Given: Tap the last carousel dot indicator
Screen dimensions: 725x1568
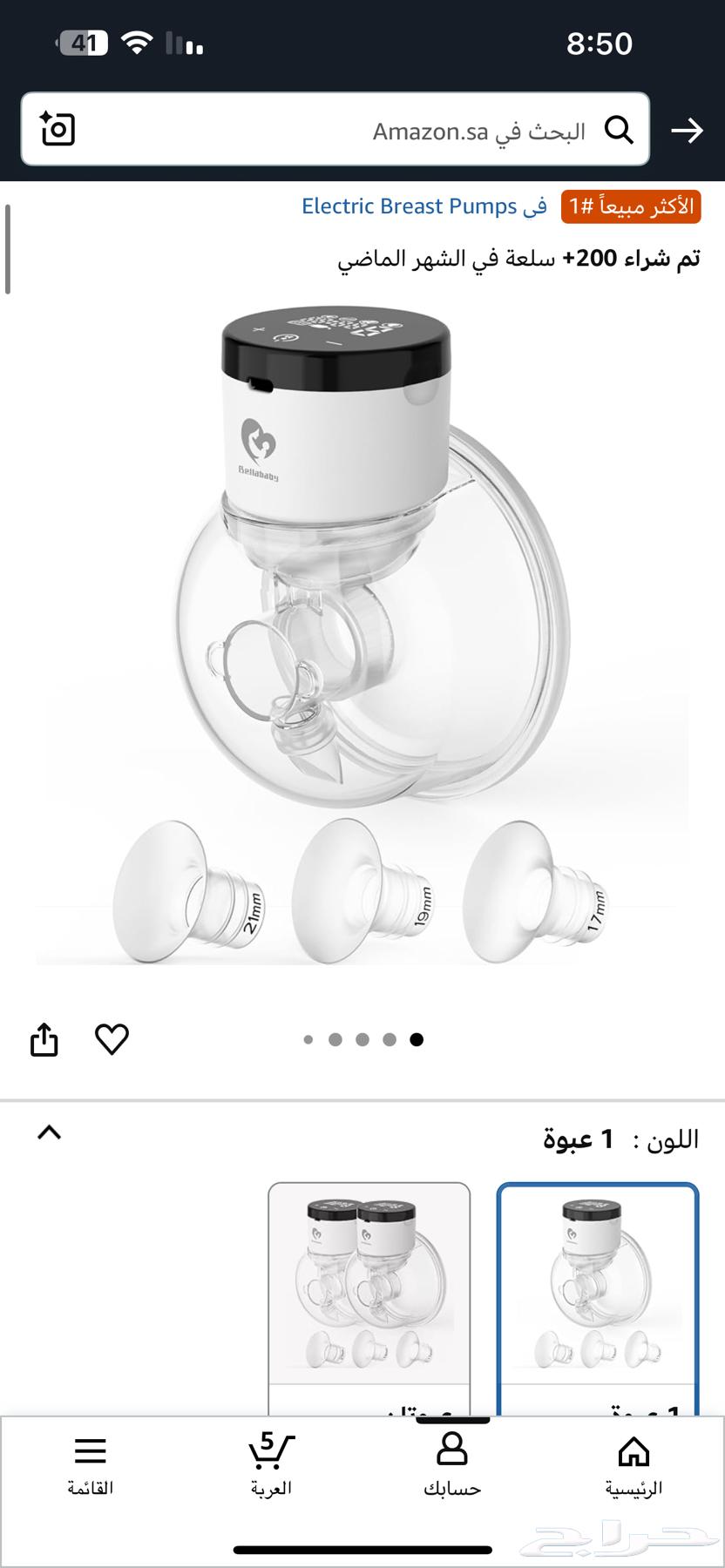Looking at the screenshot, I should click(417, 1039).
